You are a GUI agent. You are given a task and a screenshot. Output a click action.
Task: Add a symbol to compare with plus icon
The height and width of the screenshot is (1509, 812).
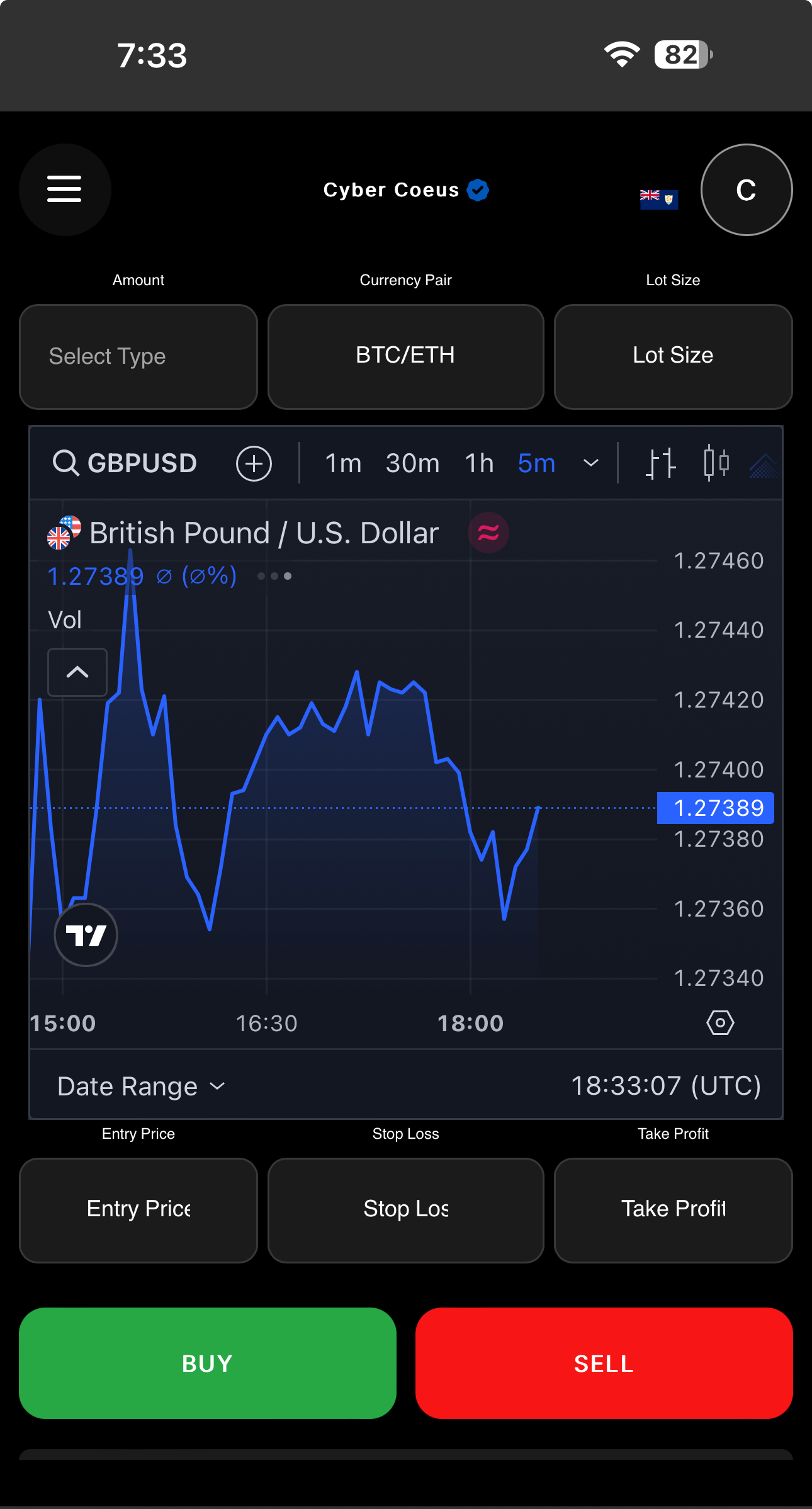coord(254,464)
